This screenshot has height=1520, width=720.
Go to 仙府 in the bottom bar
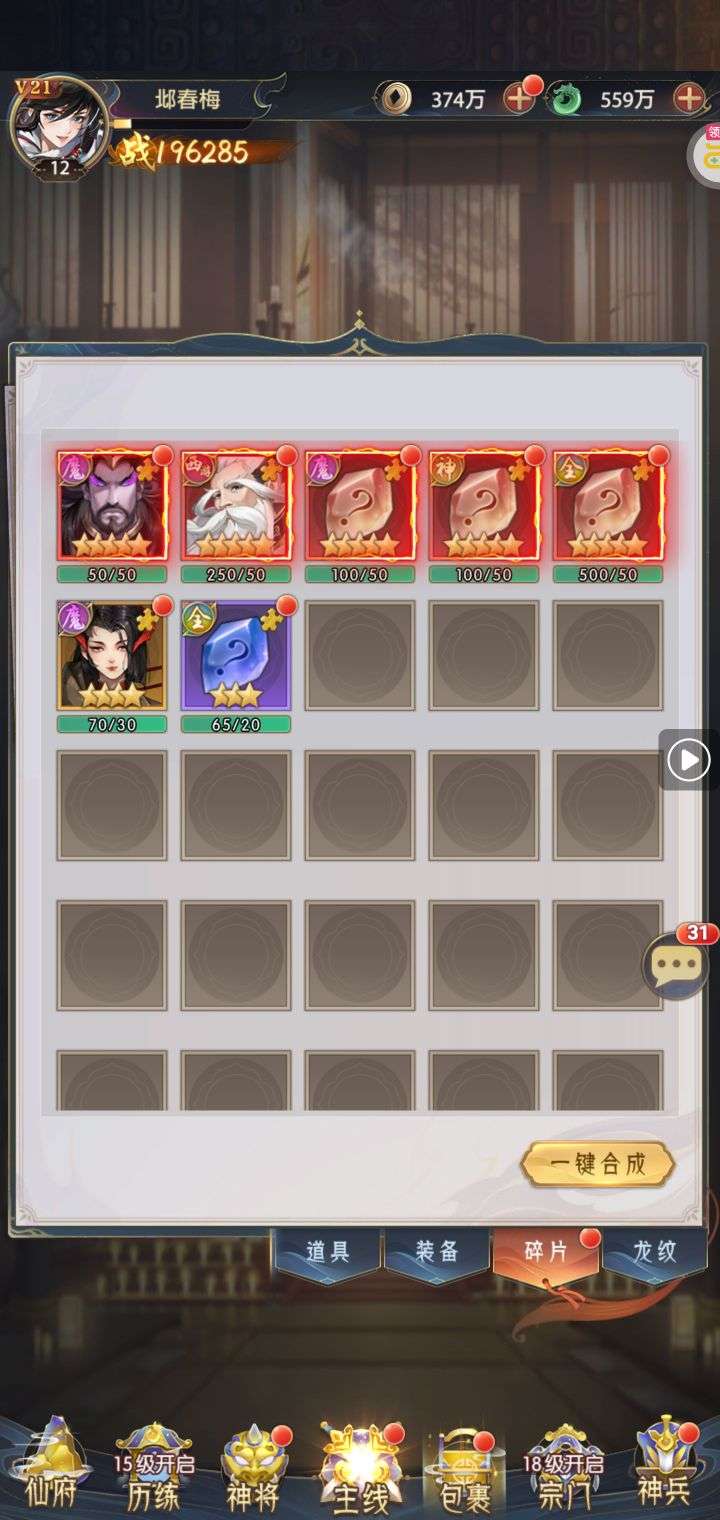[48, 1467]
